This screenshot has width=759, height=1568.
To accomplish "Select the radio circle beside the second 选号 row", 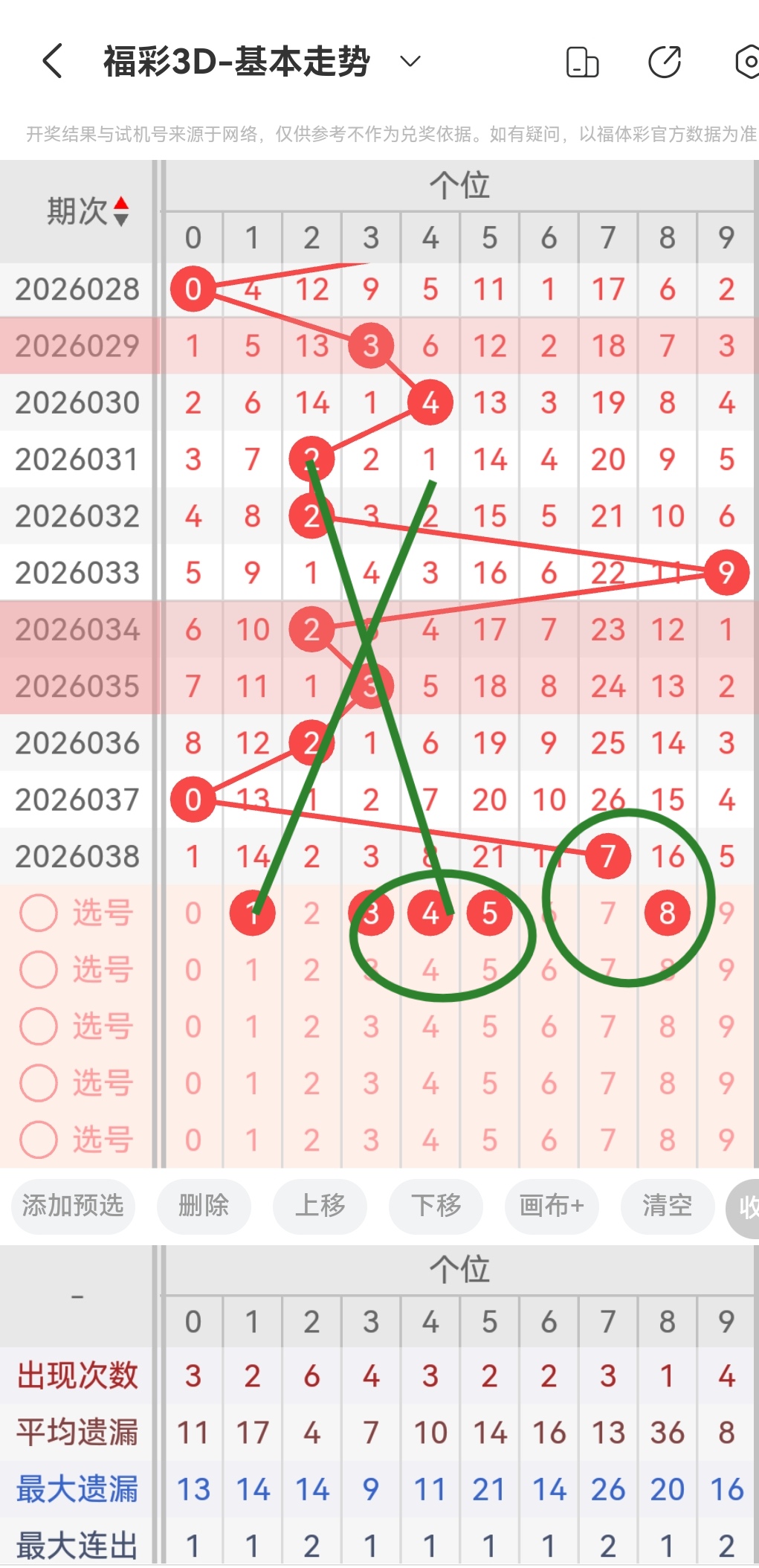I will pyautogui.click(x=39, y=969).
